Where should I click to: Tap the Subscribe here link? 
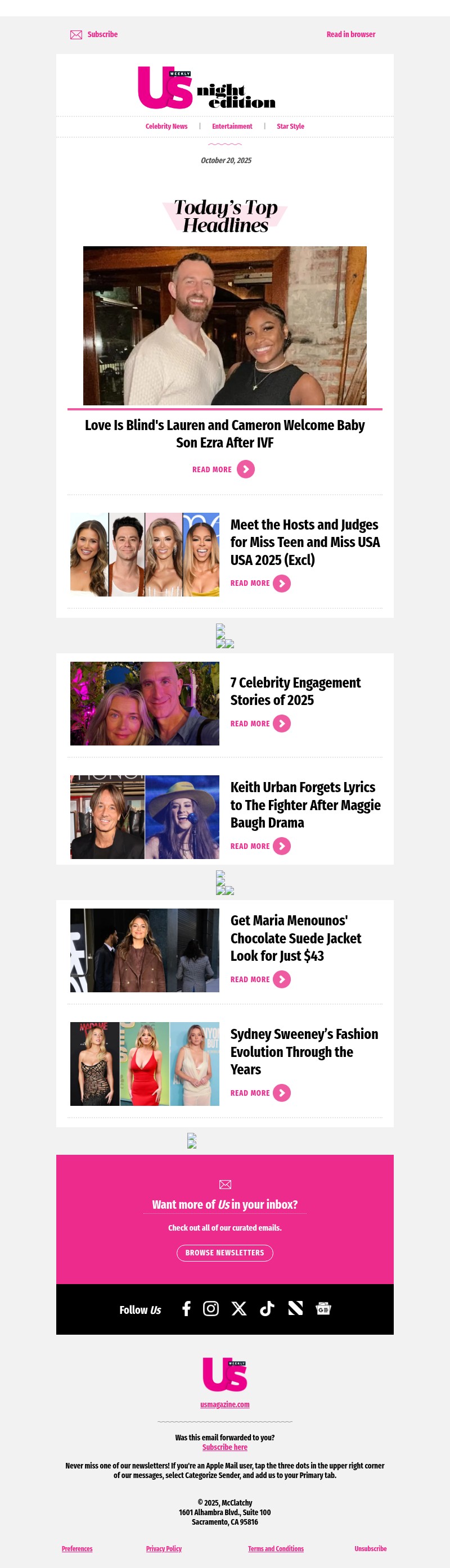224,1447
